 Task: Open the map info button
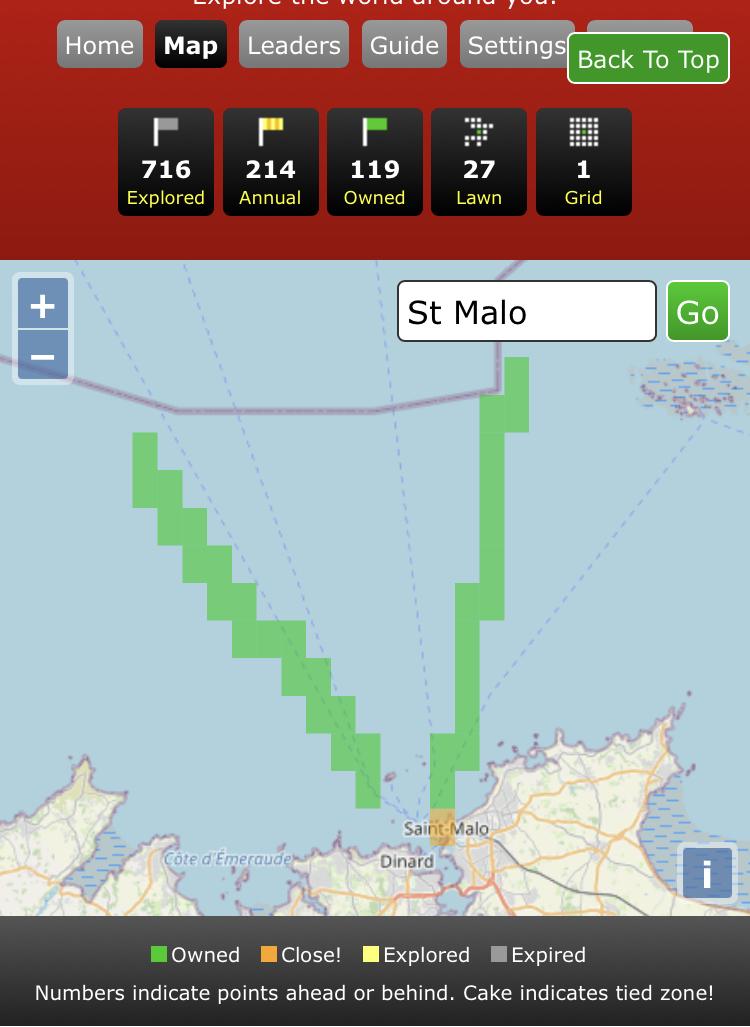(706, 873)
